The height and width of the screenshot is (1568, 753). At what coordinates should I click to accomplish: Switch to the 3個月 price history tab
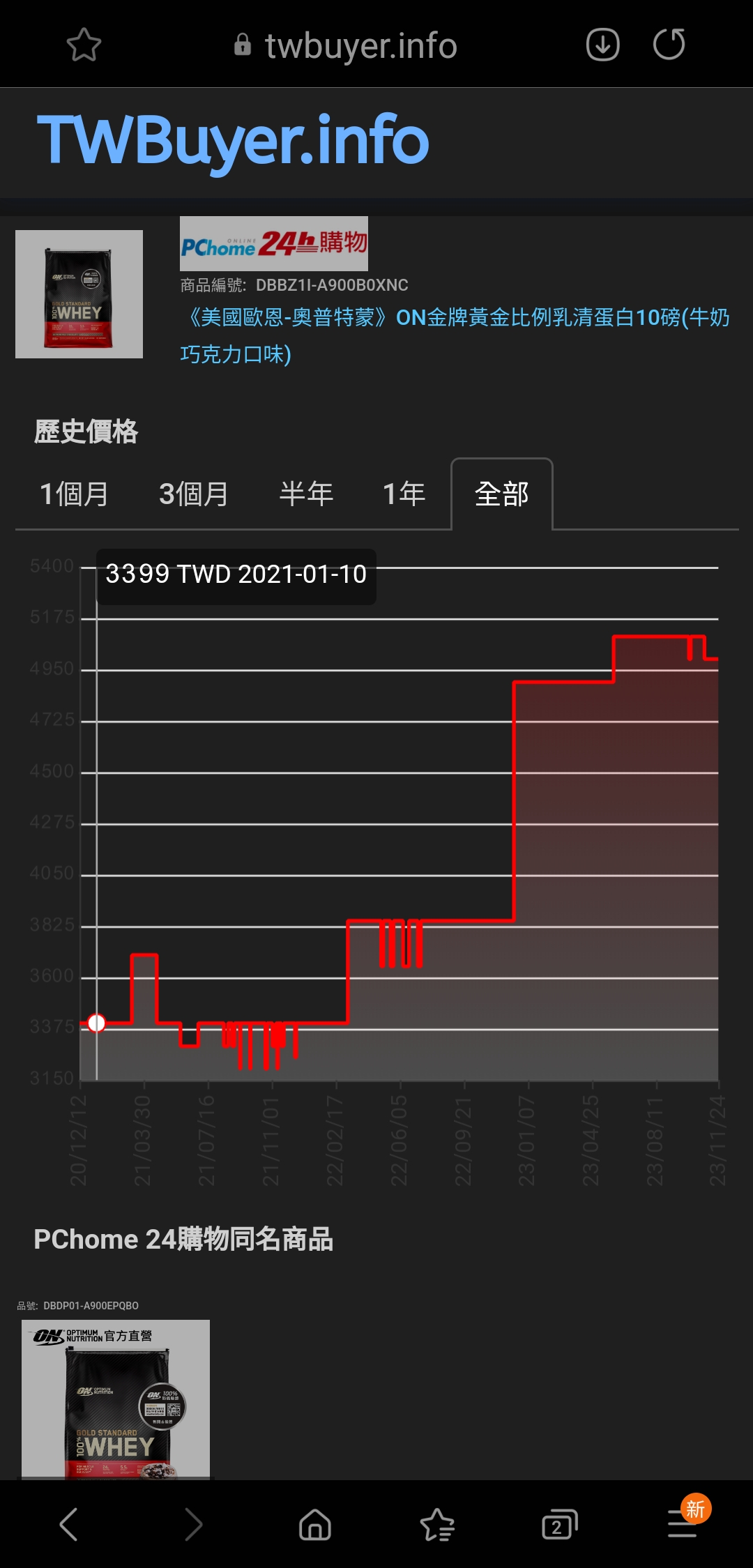point(194,494)
